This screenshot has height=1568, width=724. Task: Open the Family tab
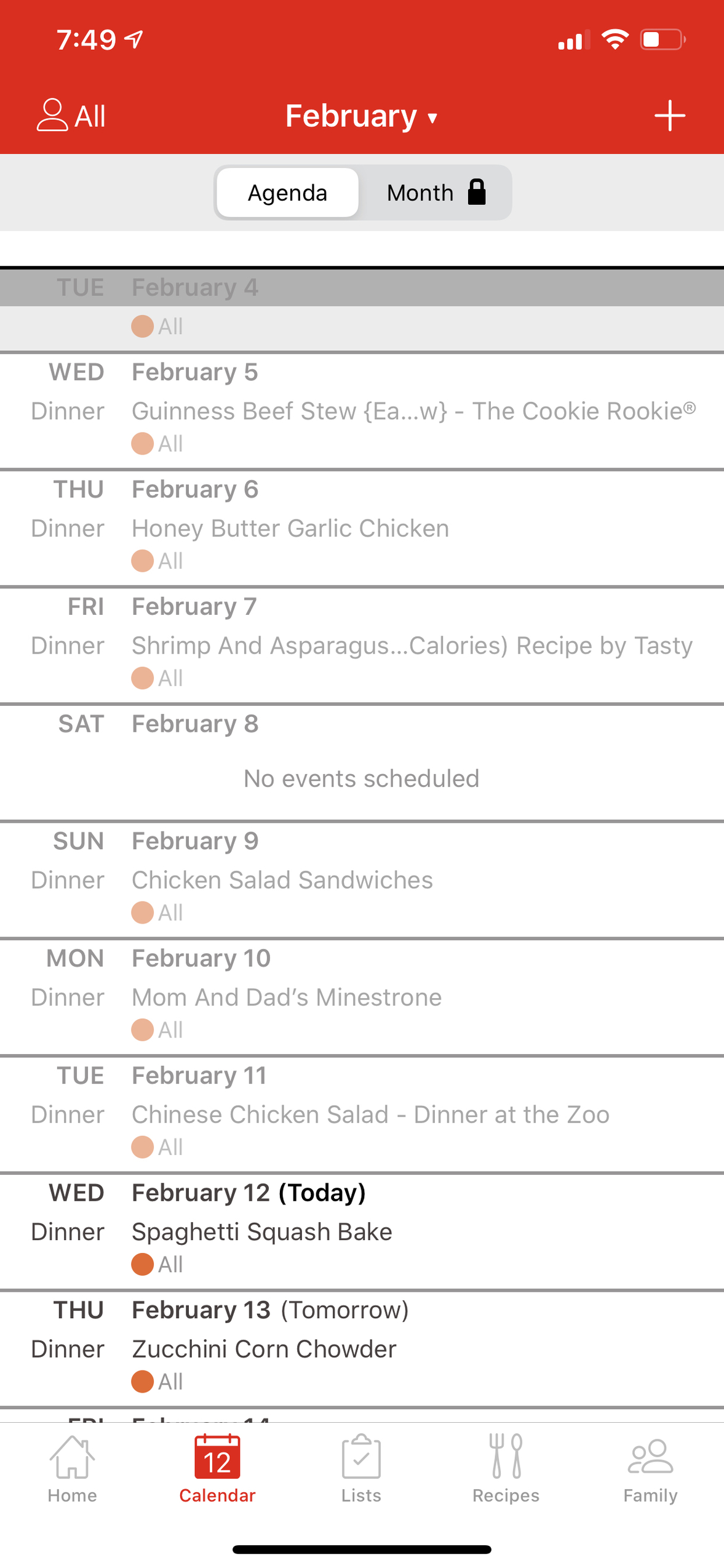coord(650,1470)
